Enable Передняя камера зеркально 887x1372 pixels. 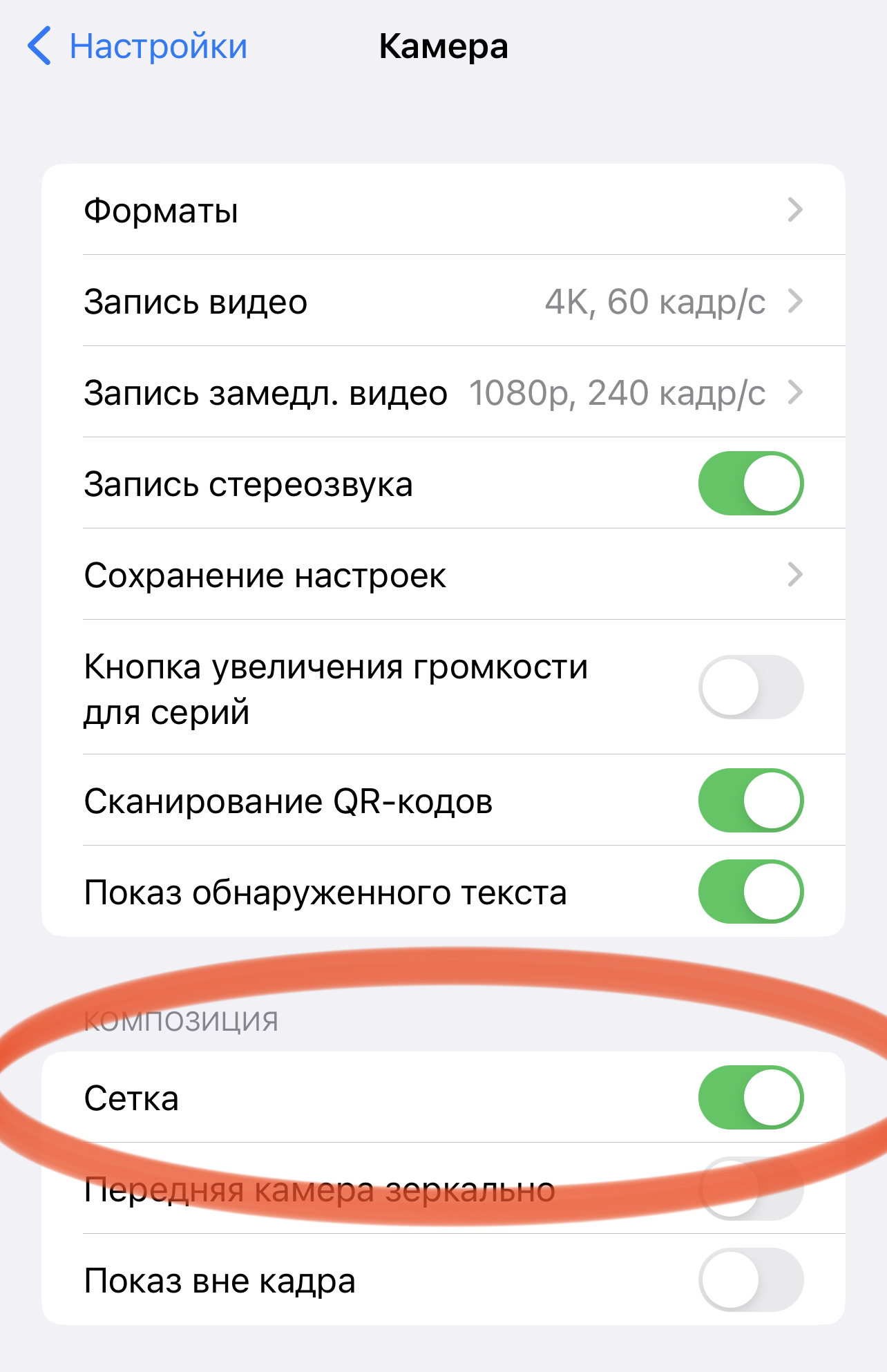coord(750,1189)
